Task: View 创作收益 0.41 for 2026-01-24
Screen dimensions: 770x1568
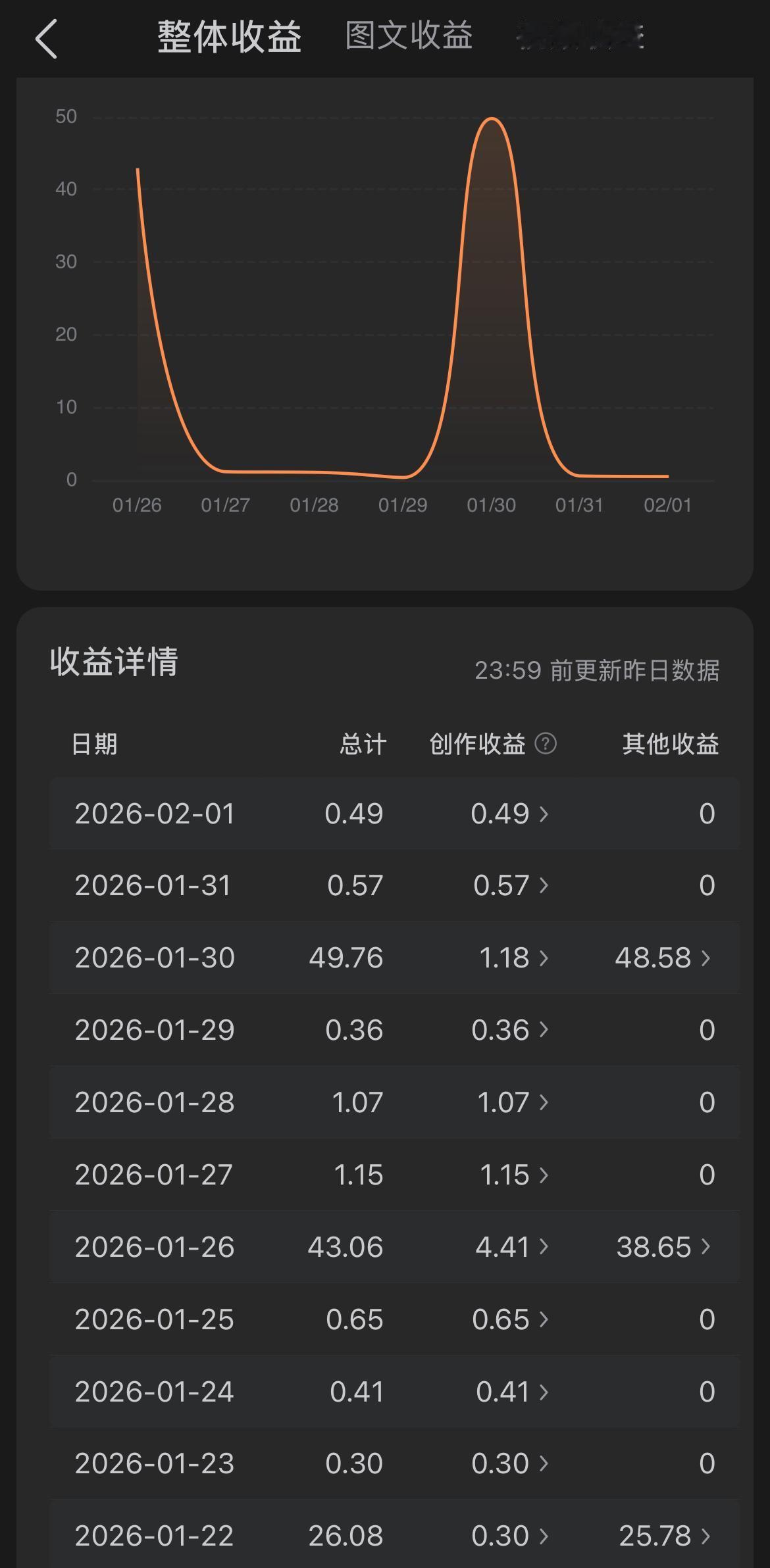Action: [512, 1392]
